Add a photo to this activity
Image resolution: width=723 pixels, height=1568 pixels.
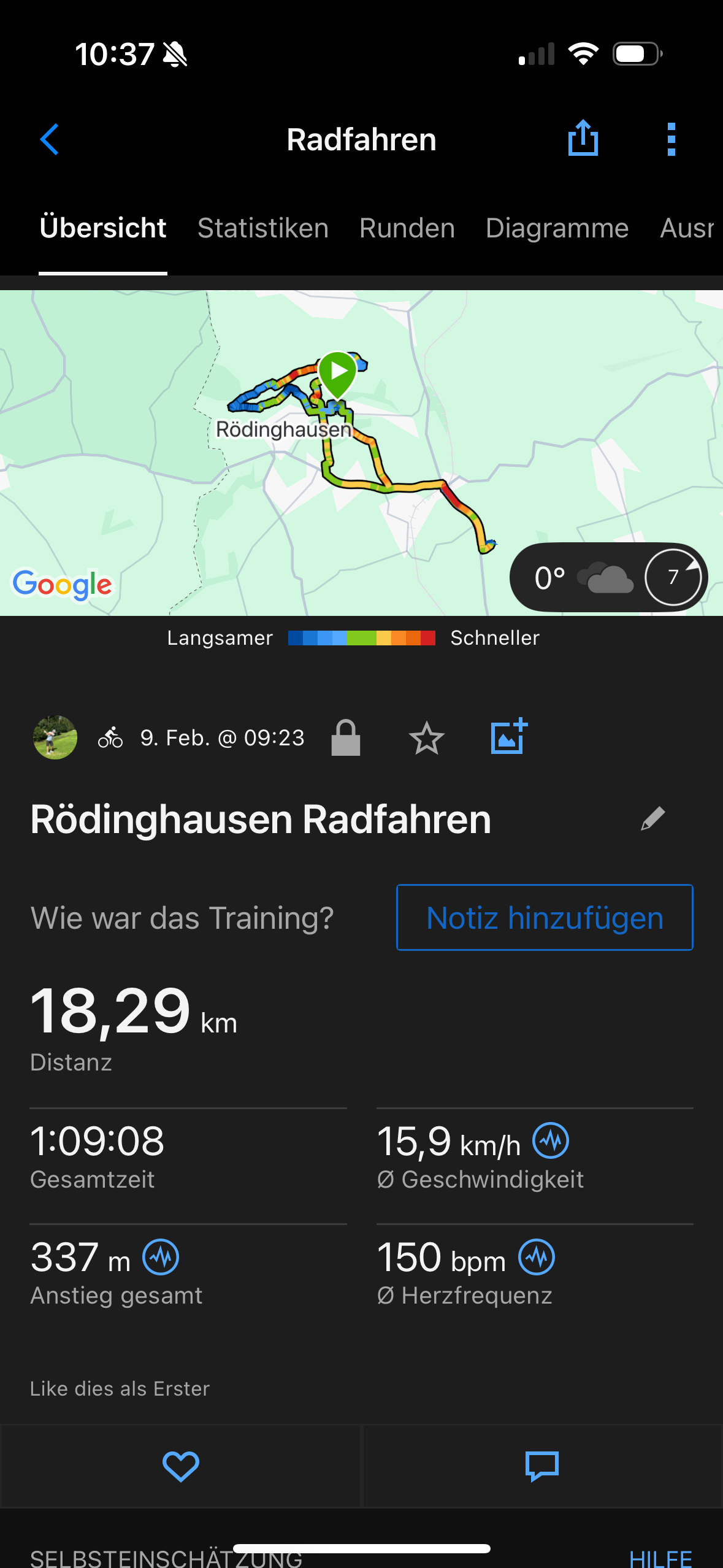coord(508,736)
